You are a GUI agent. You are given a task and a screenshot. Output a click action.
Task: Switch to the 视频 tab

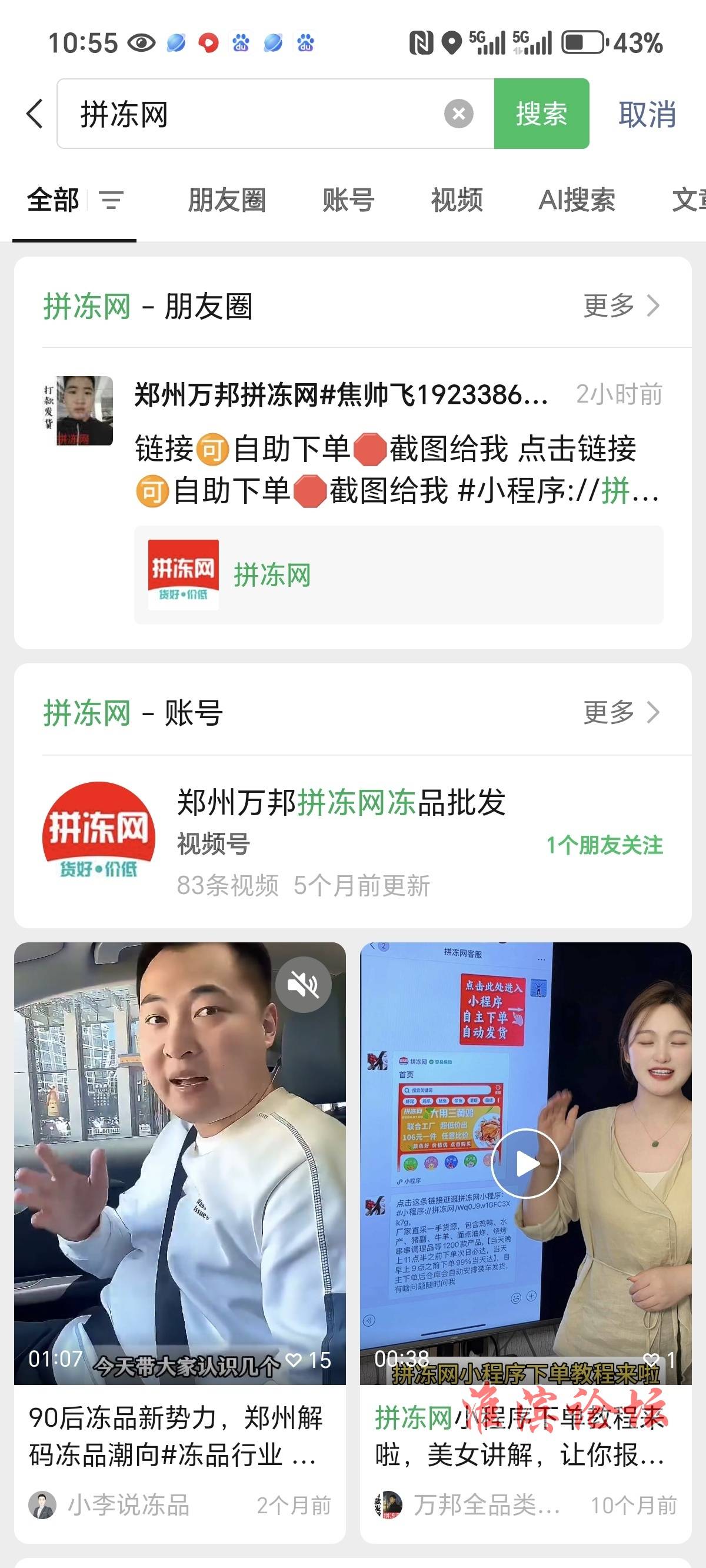point(457,200)
